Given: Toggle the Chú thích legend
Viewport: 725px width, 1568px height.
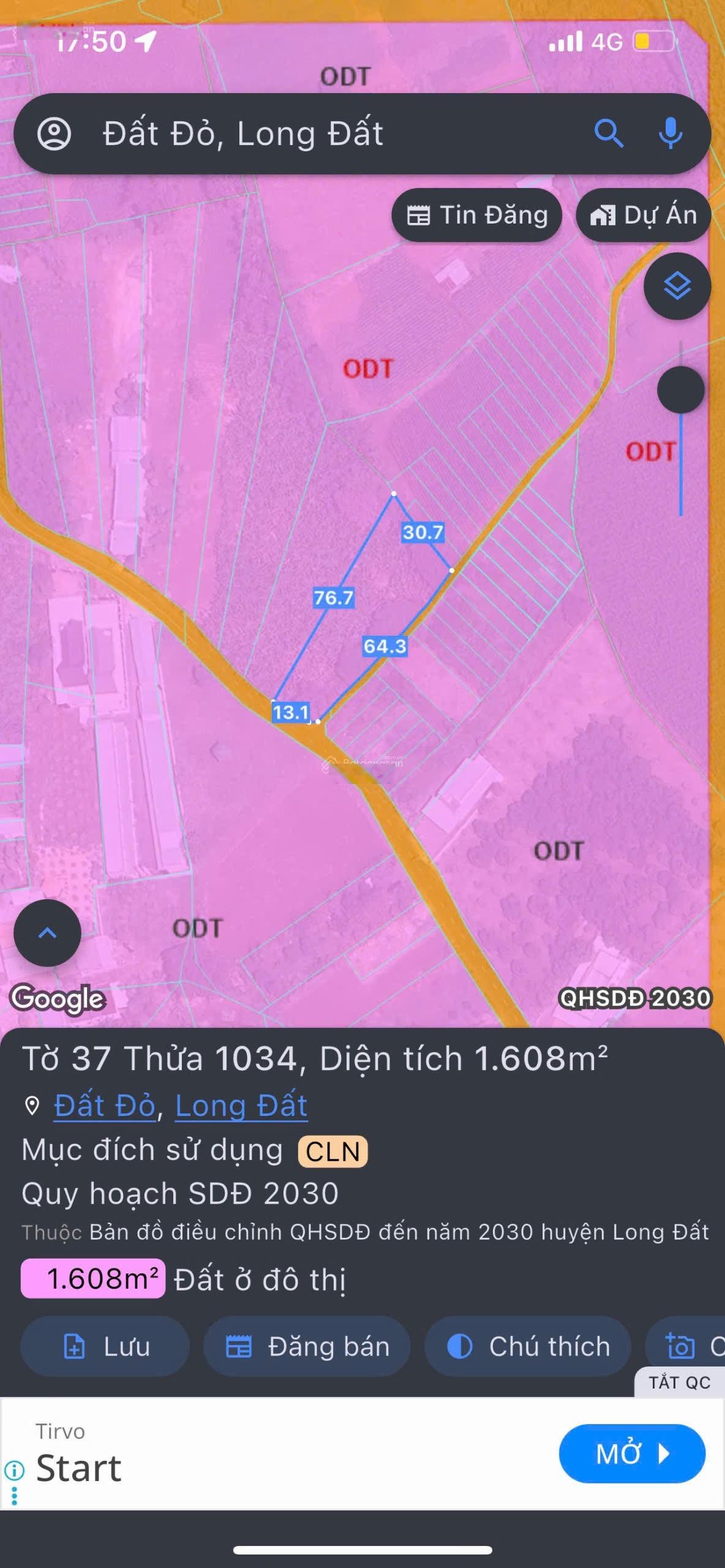Looking at the screenshot, I should click(x=529, y=1347).
